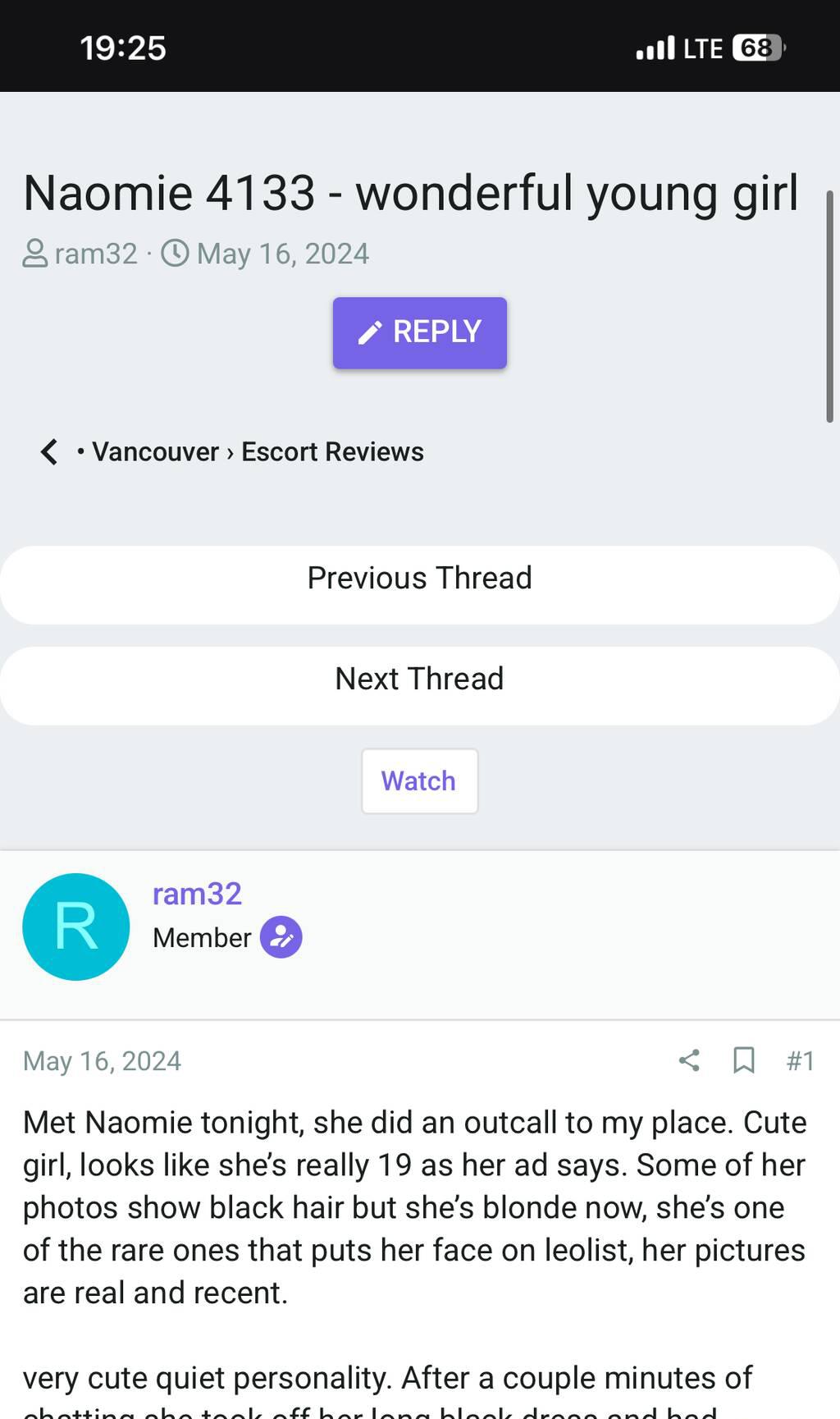Open ram32's profile from the post header
The height and width of the screenshot is (1419, 840).
coord(197,894)
